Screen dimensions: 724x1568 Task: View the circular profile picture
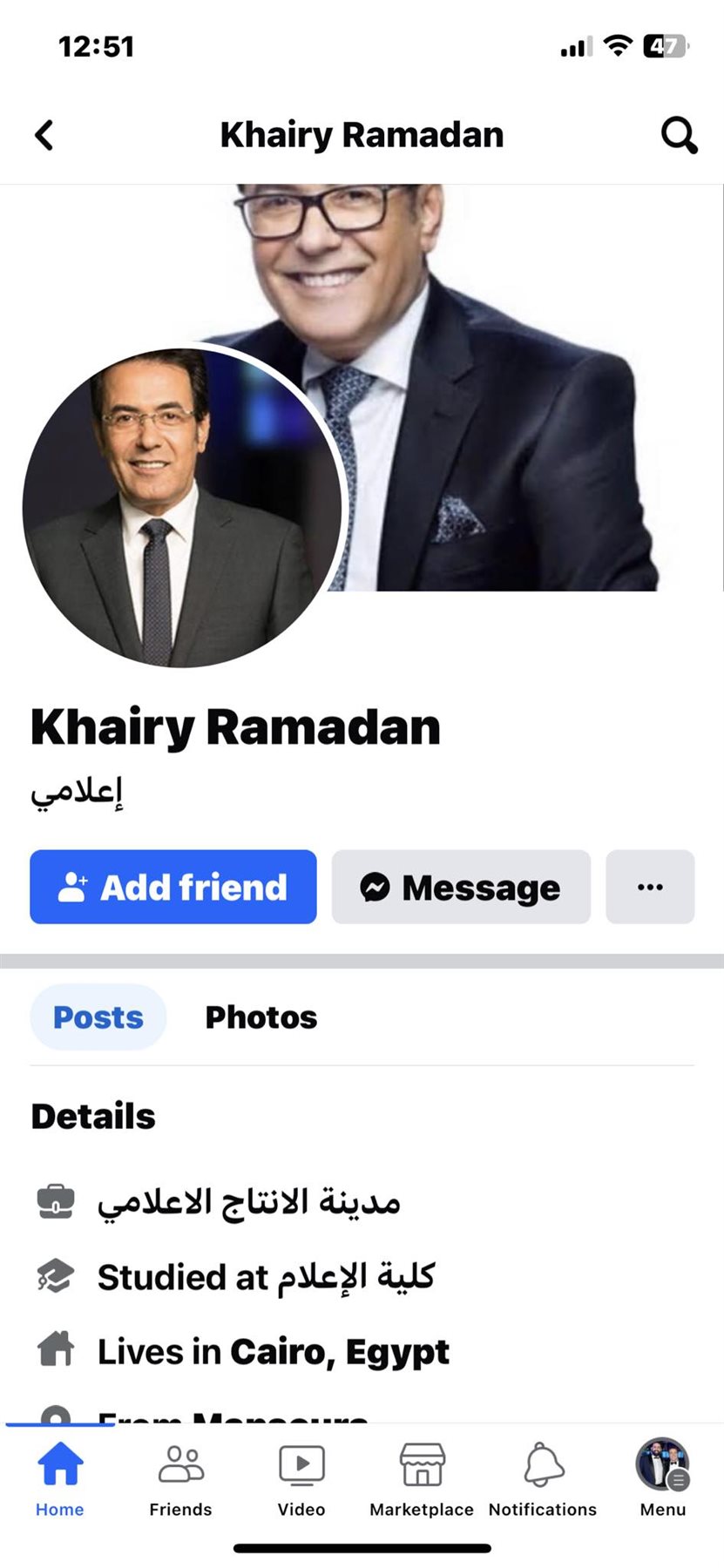pos(183,507)
